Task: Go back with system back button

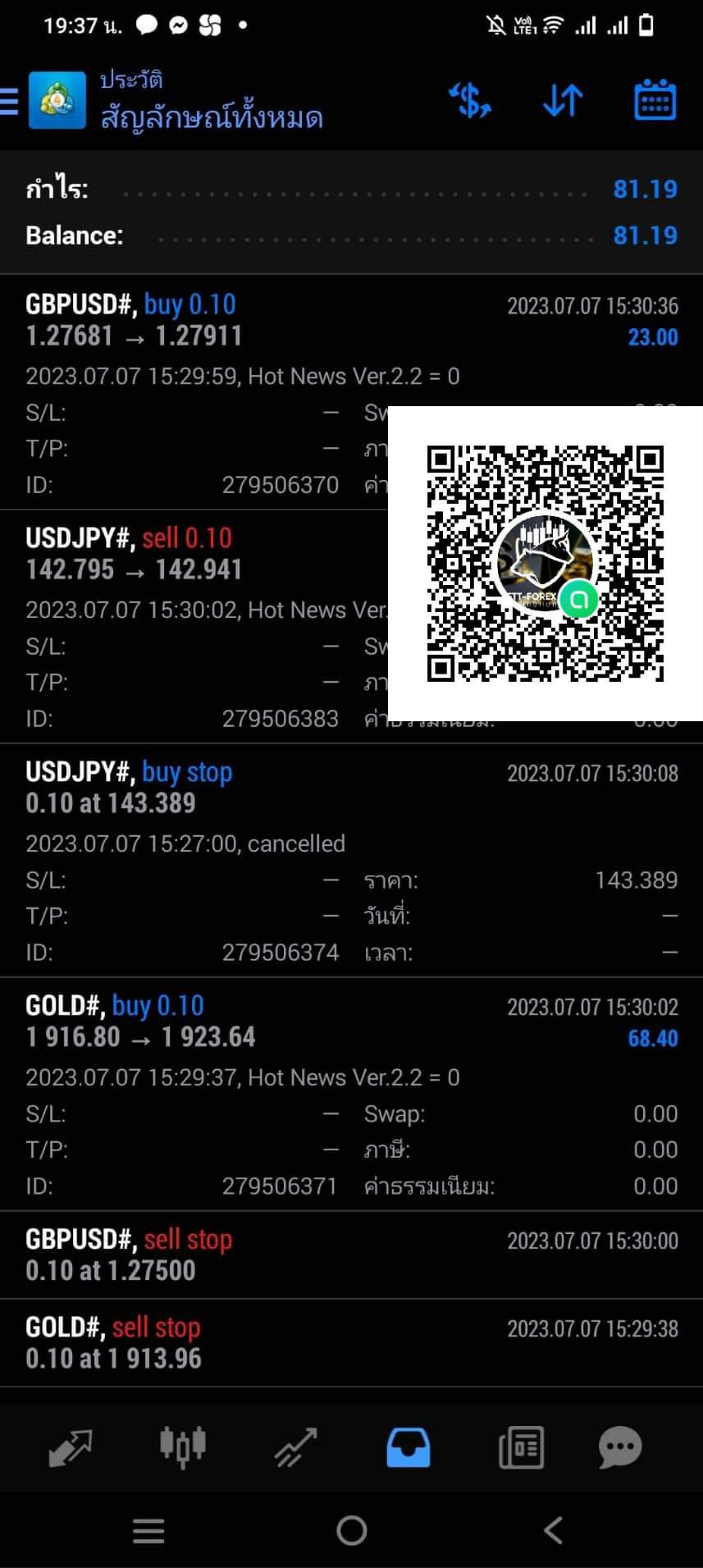Action: pyautogui.click(x=554, y=1530)
